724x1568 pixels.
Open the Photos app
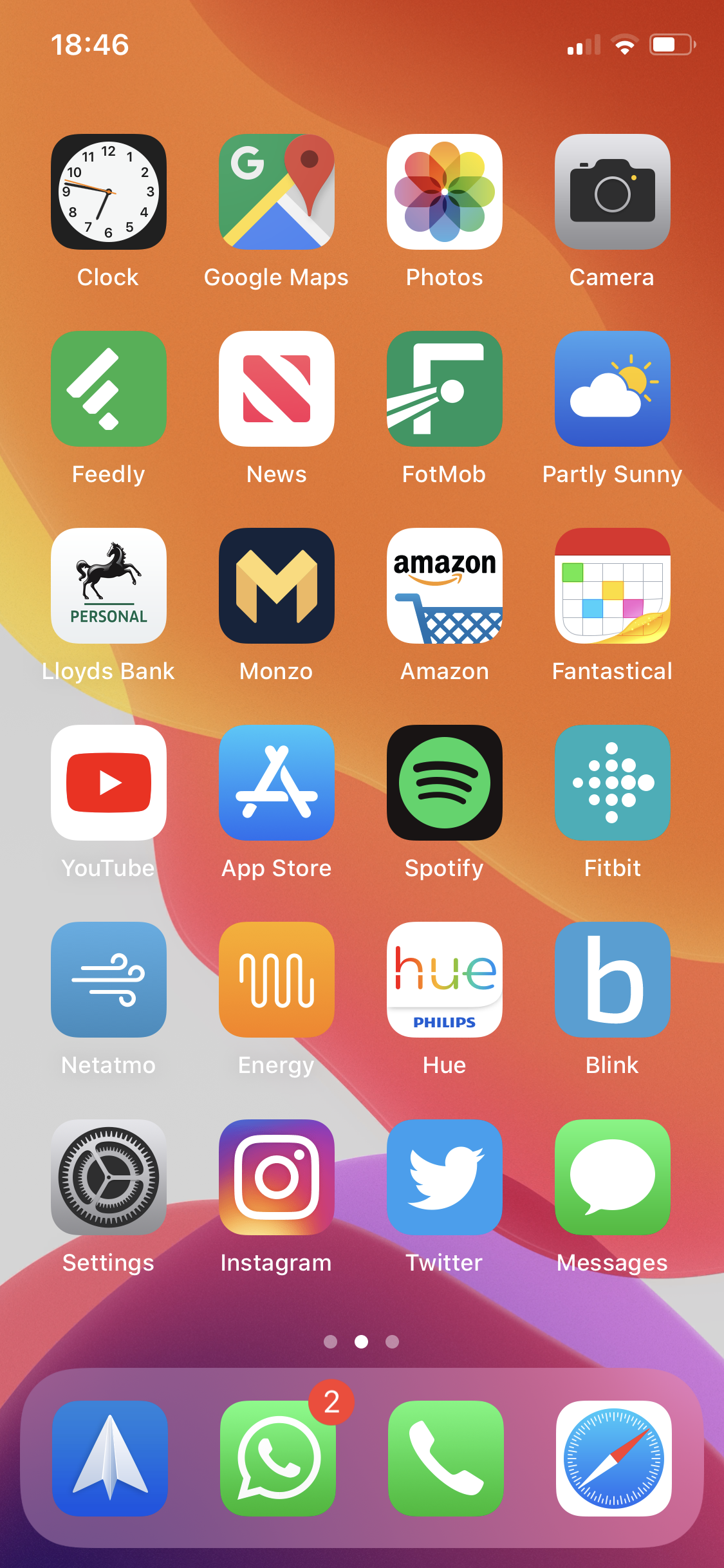pyautogui.click(x=445, y=192)
